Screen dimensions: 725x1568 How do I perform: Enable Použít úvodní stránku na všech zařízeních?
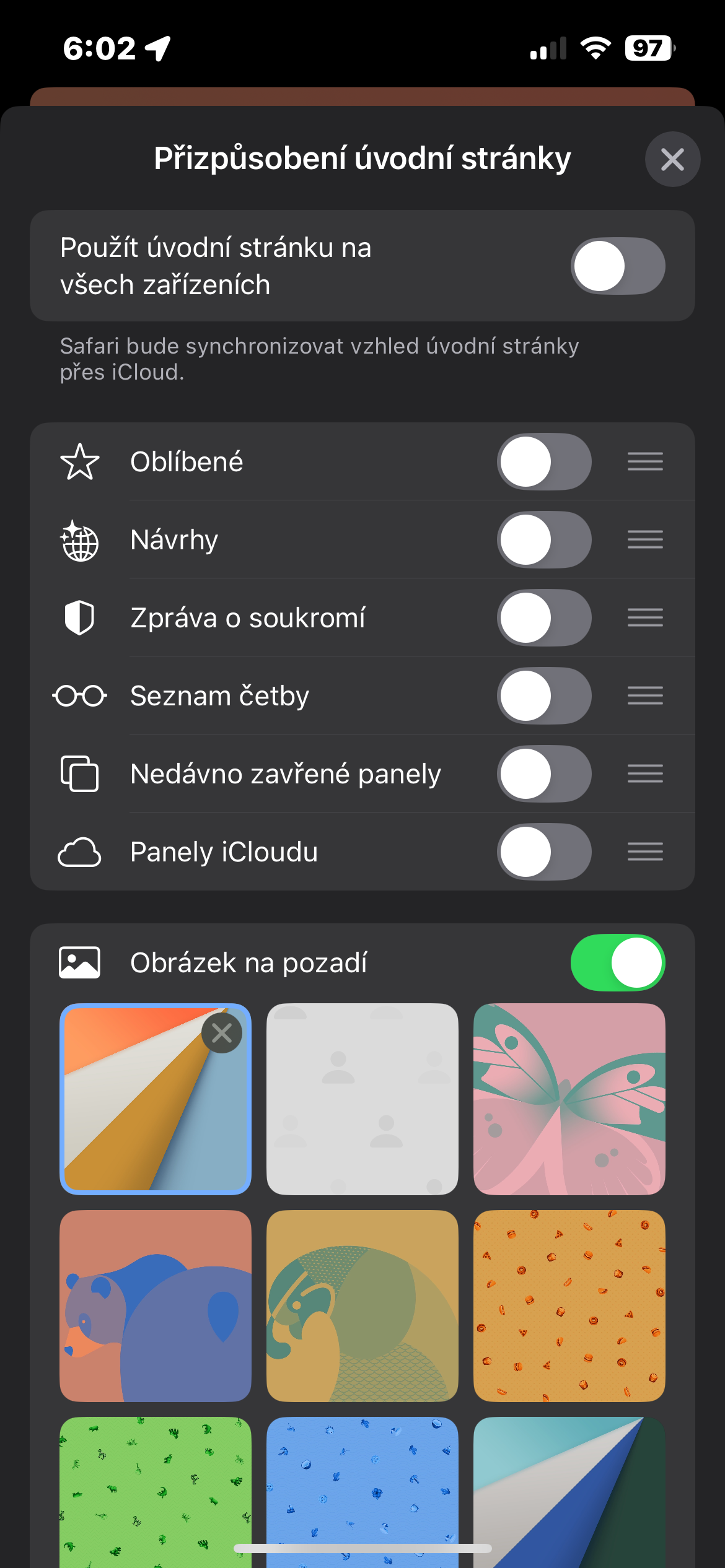click(617, 266)
